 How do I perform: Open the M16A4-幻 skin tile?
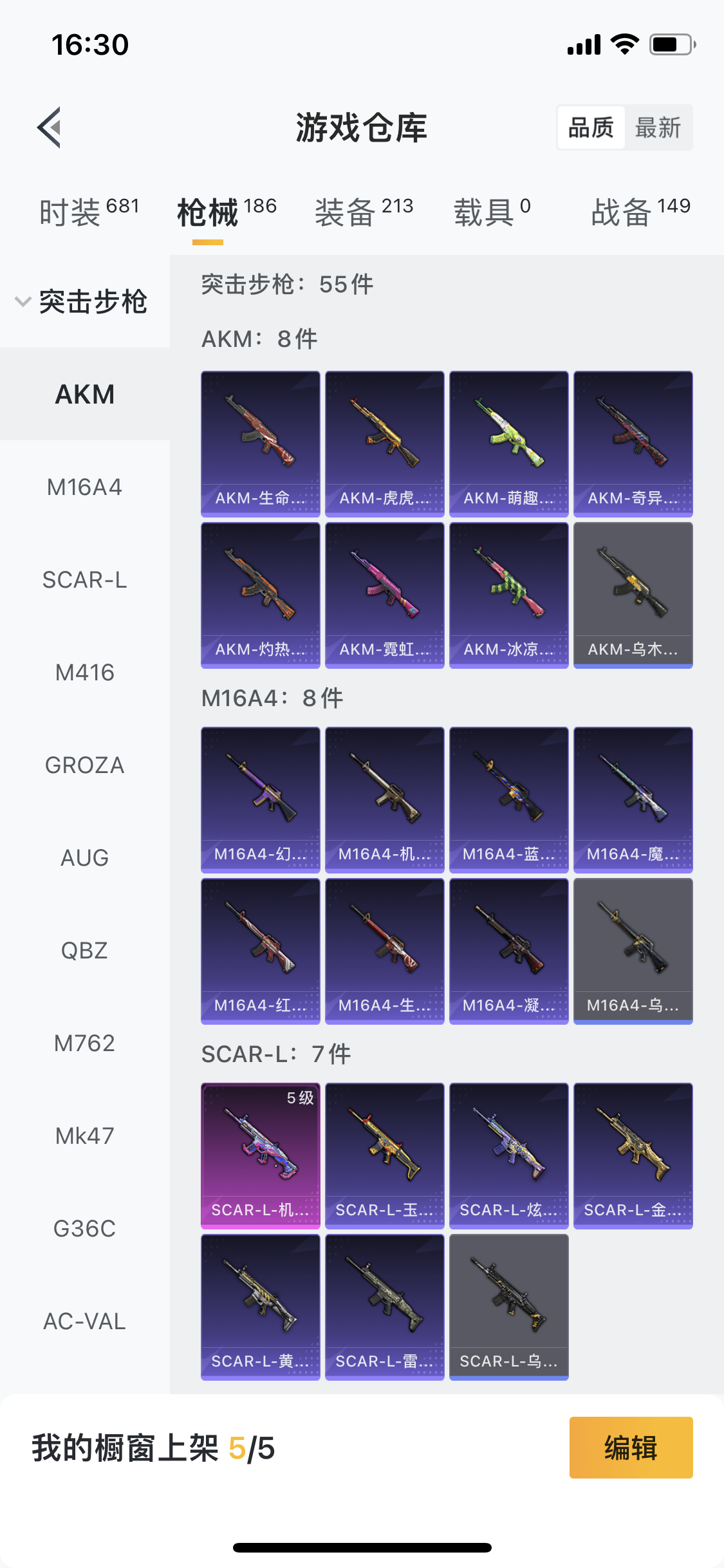260,799
